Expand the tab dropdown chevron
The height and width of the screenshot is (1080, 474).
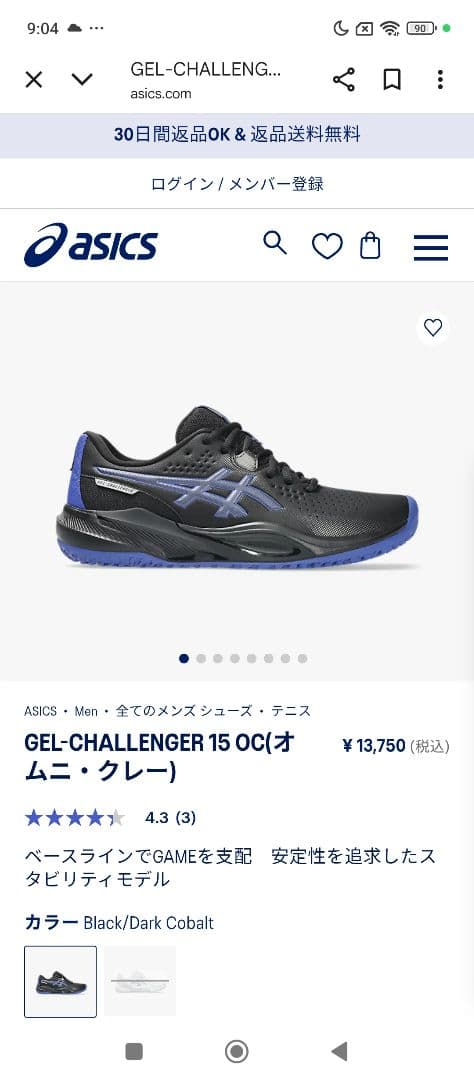point(82,80)
